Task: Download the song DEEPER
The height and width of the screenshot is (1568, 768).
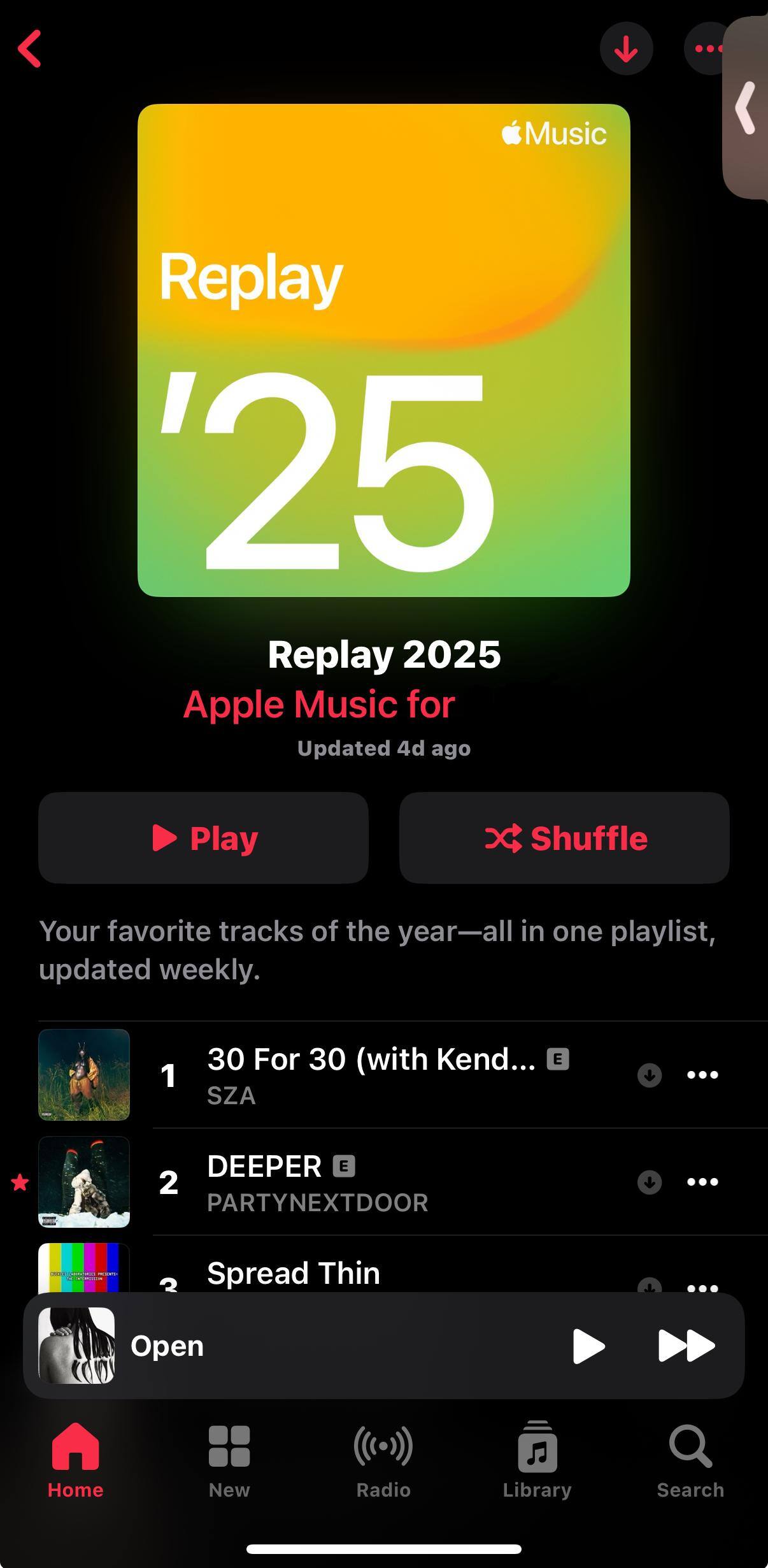Action: [649, 1182]
